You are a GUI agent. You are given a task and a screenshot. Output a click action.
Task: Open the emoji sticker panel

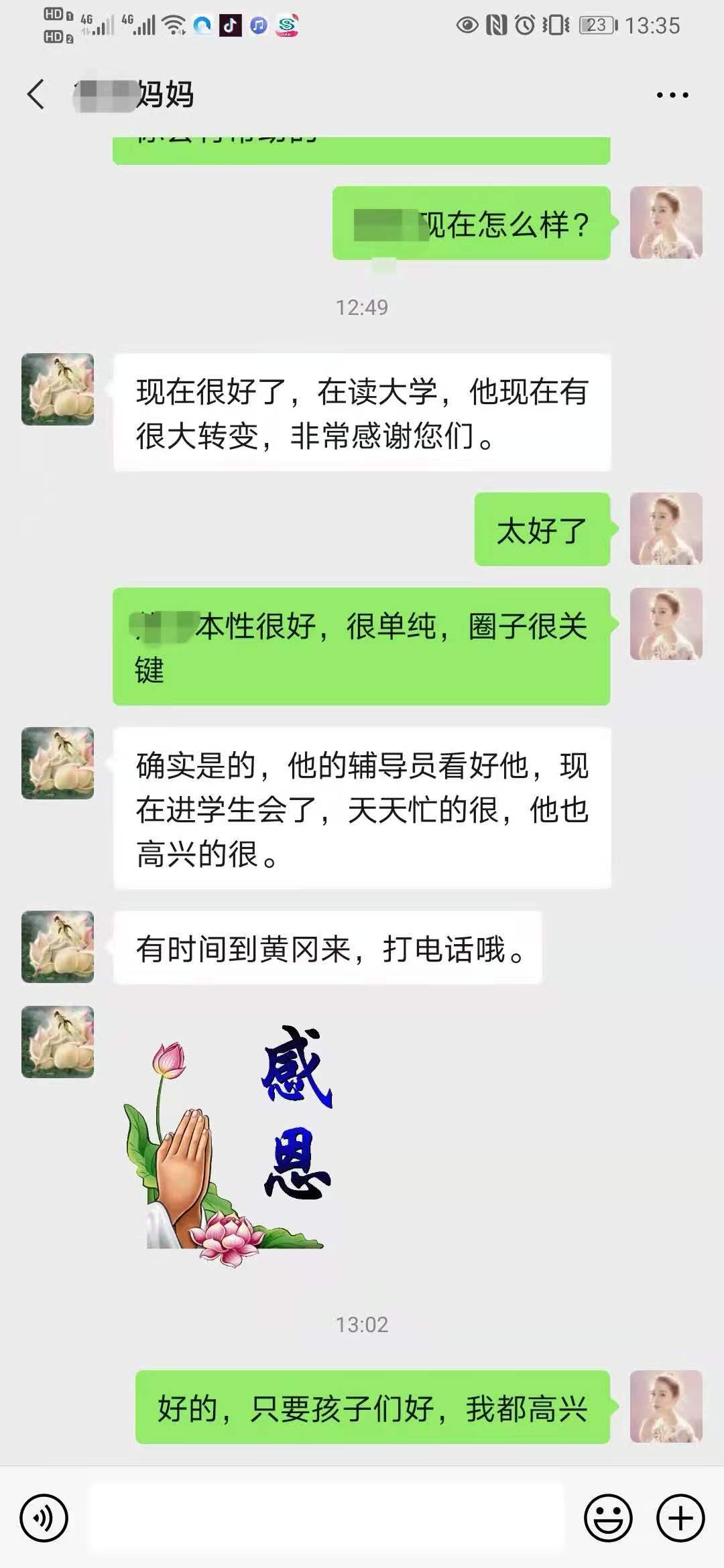pos(608,1518)
